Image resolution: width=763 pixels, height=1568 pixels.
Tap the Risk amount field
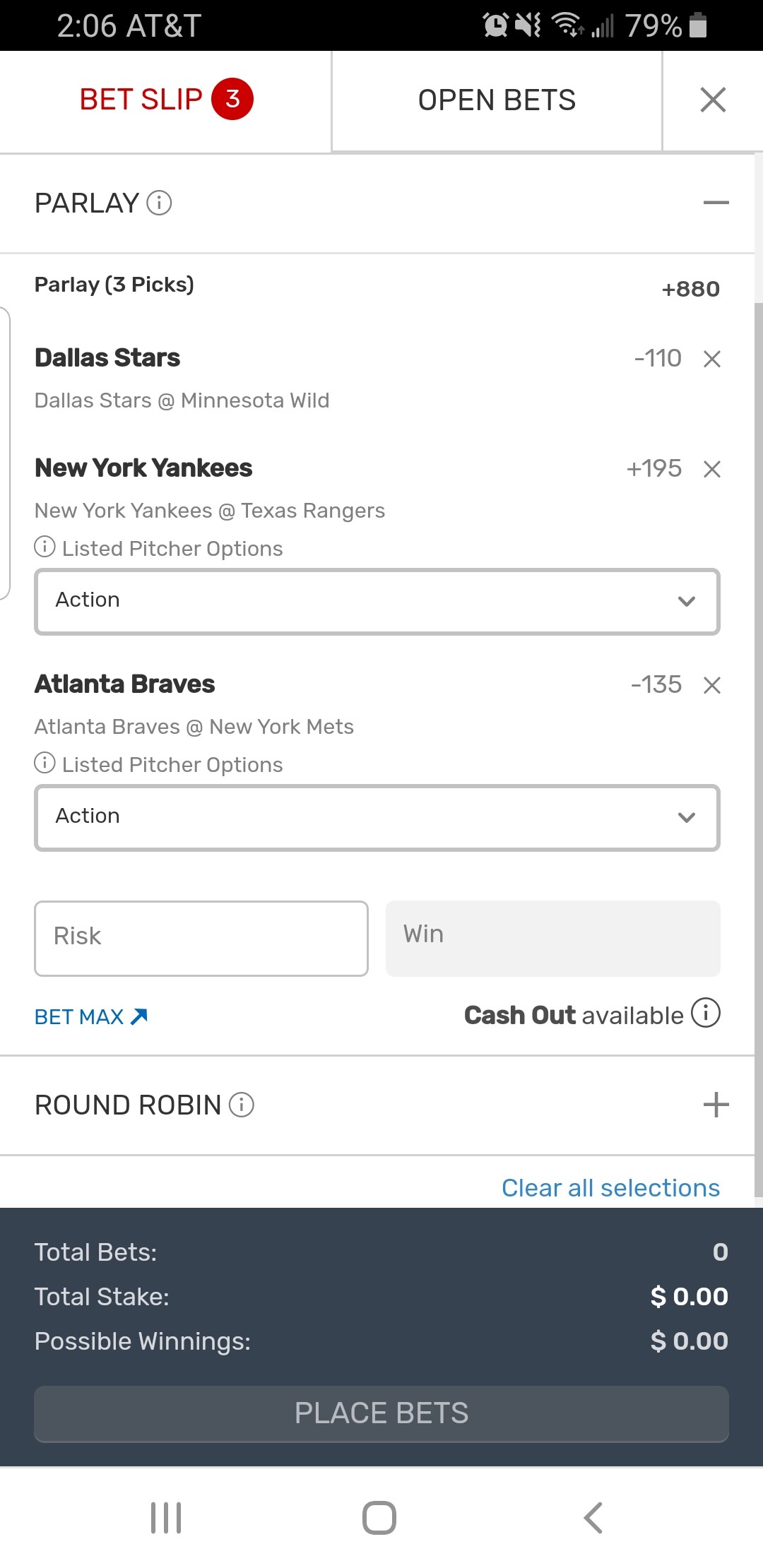tap(201, 938)
